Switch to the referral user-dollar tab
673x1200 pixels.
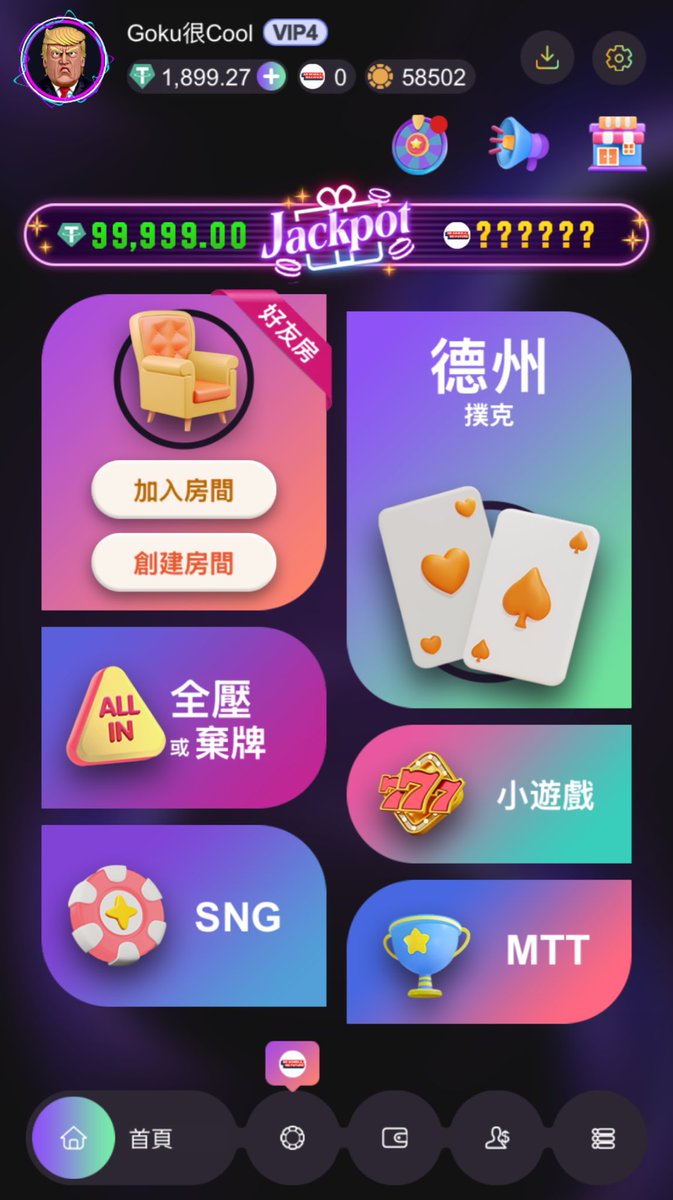coord(498,1138)
